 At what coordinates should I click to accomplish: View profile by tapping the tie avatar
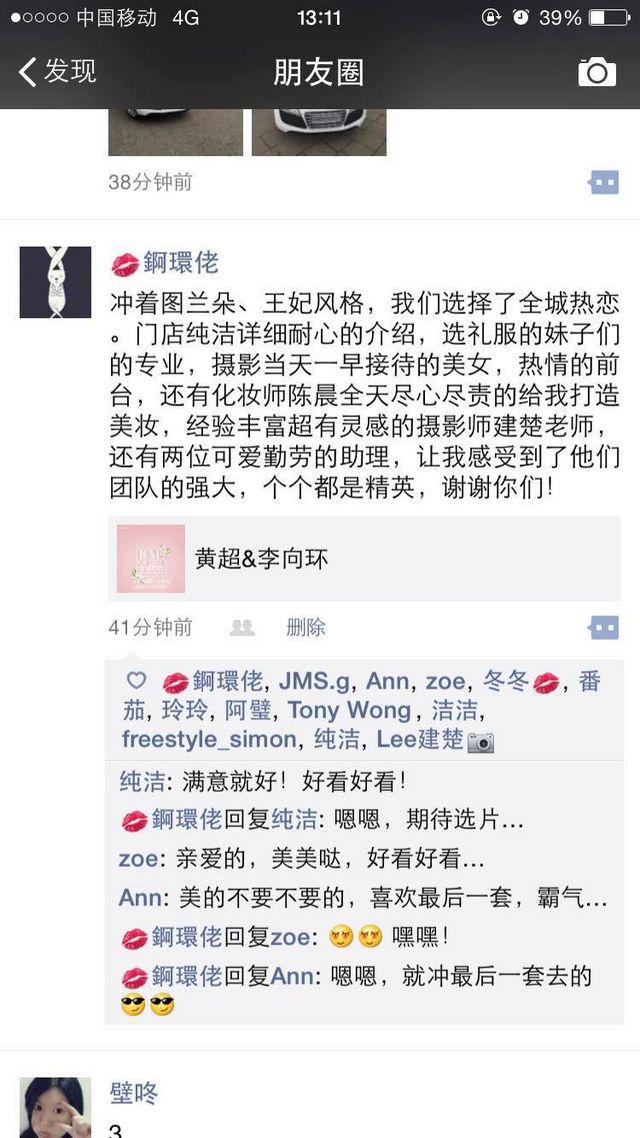pyautogui.click(x=55, y=282)
